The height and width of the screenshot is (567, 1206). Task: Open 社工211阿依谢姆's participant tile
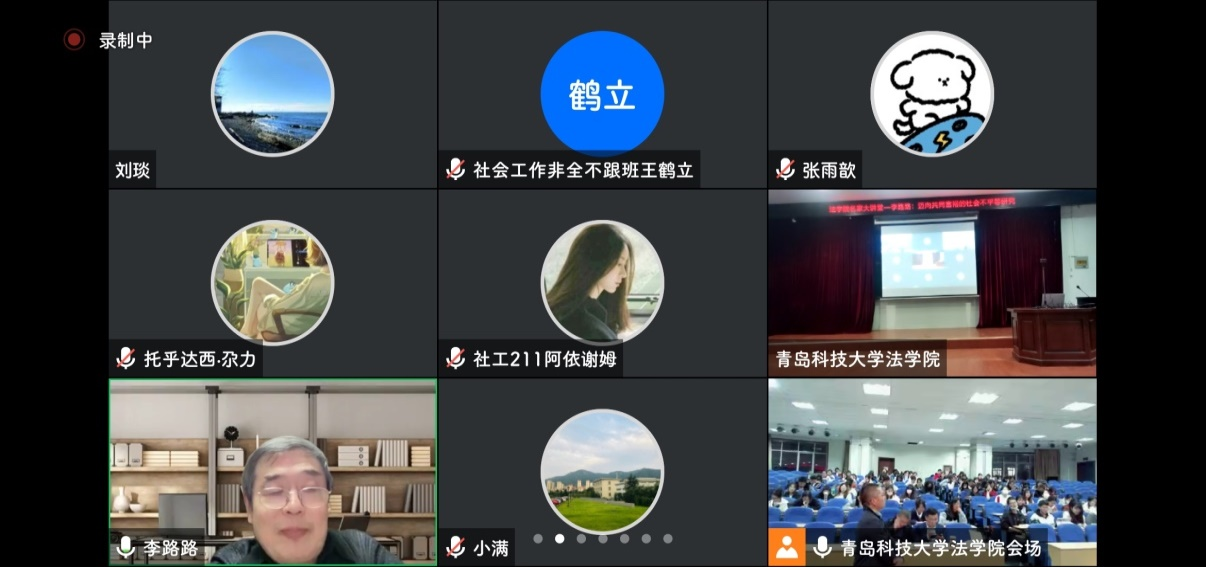click(602, 283)
